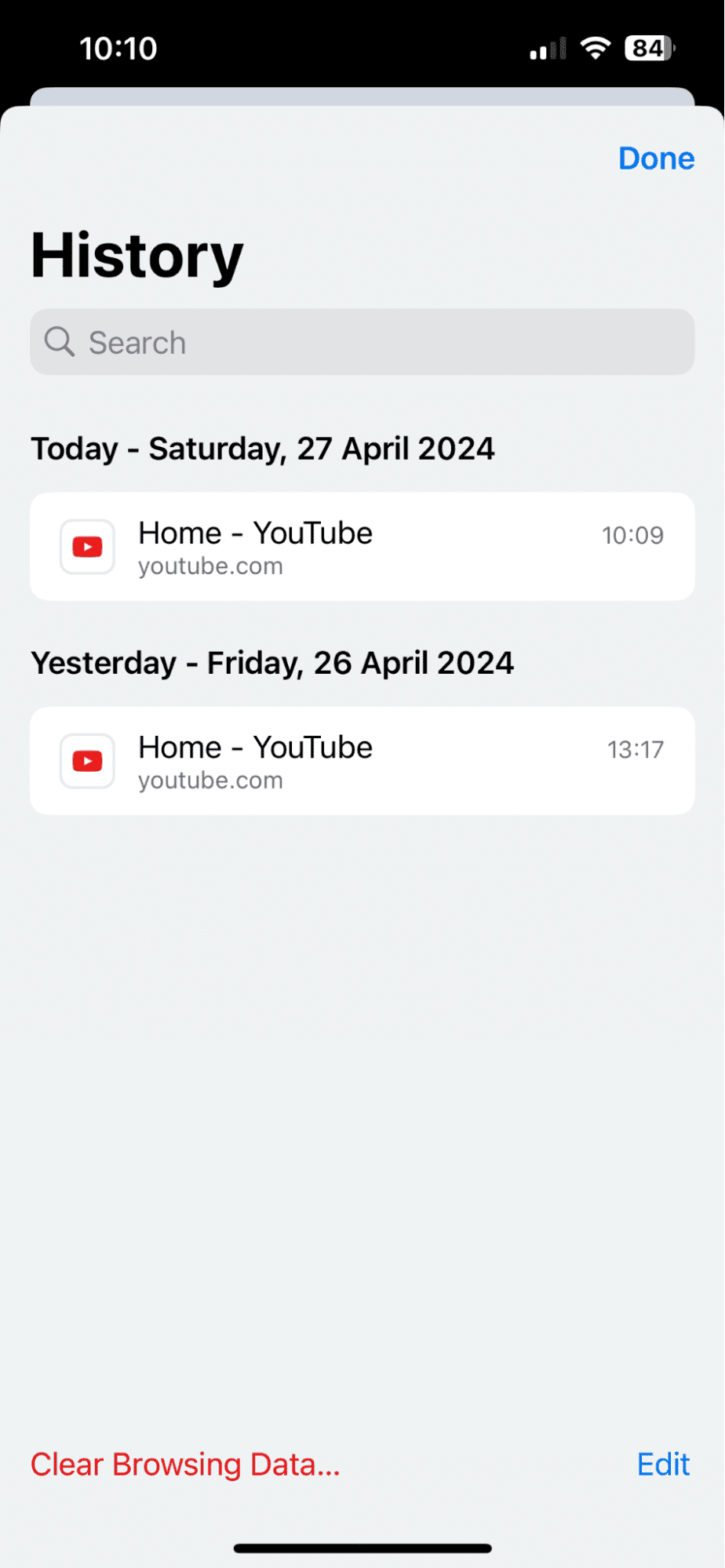Tap the timestamp 13:17 on yesterday's entry
The image size is (725, 1568).
click(635, 749)
